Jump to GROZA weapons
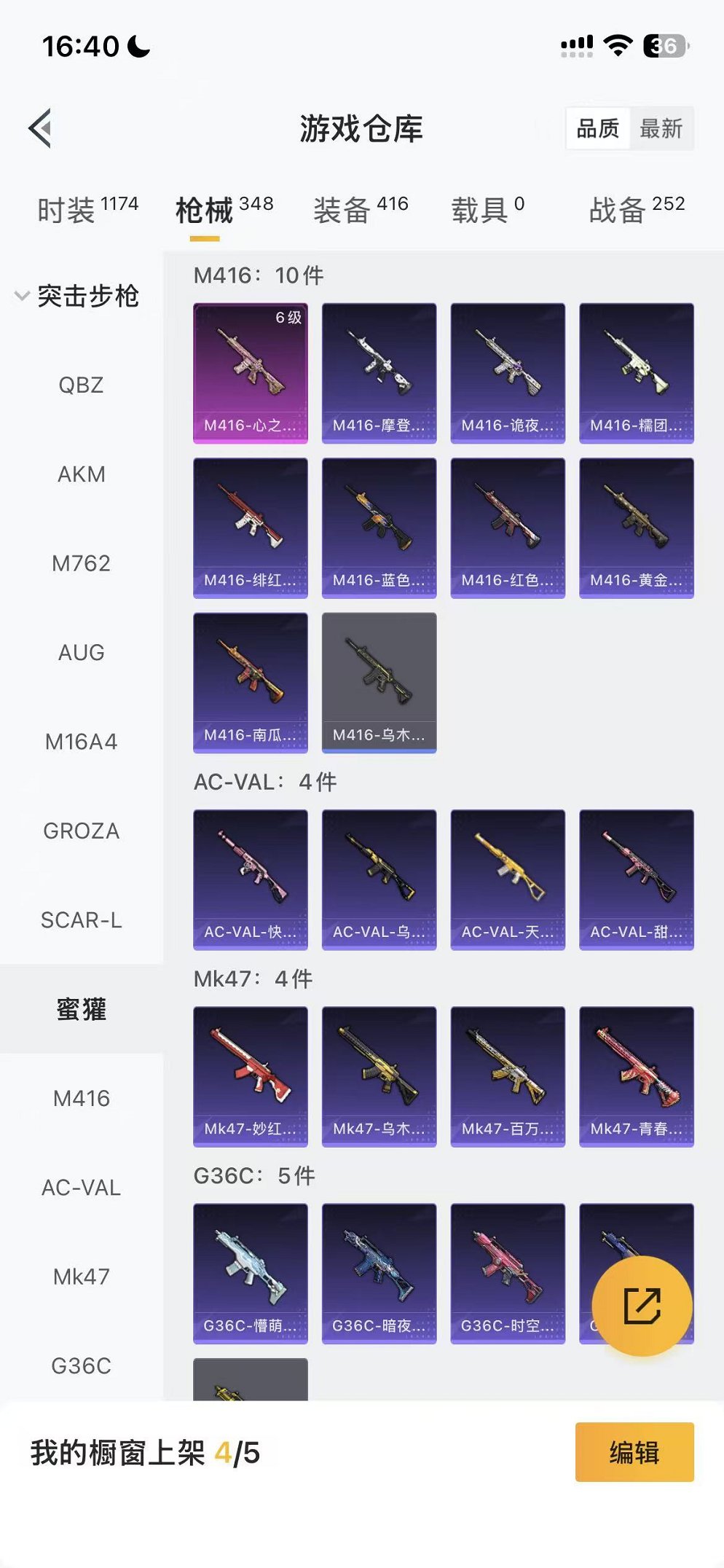Image resolution: width=724 pixels, height=1568 pixels. pos(81,831)
